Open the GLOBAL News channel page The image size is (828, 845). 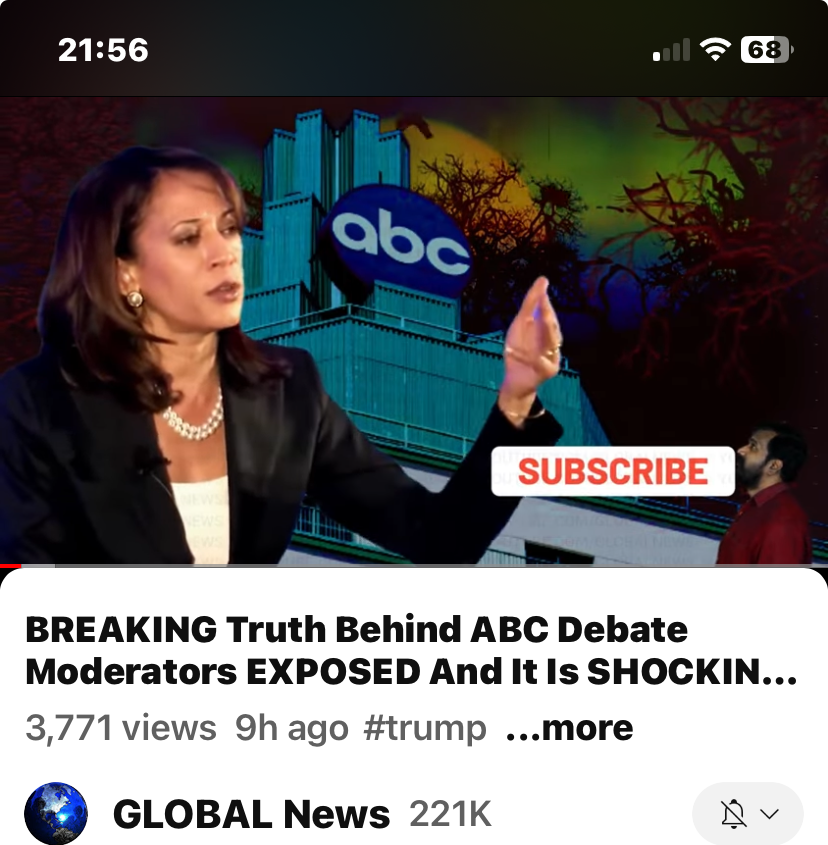(251, 813)
